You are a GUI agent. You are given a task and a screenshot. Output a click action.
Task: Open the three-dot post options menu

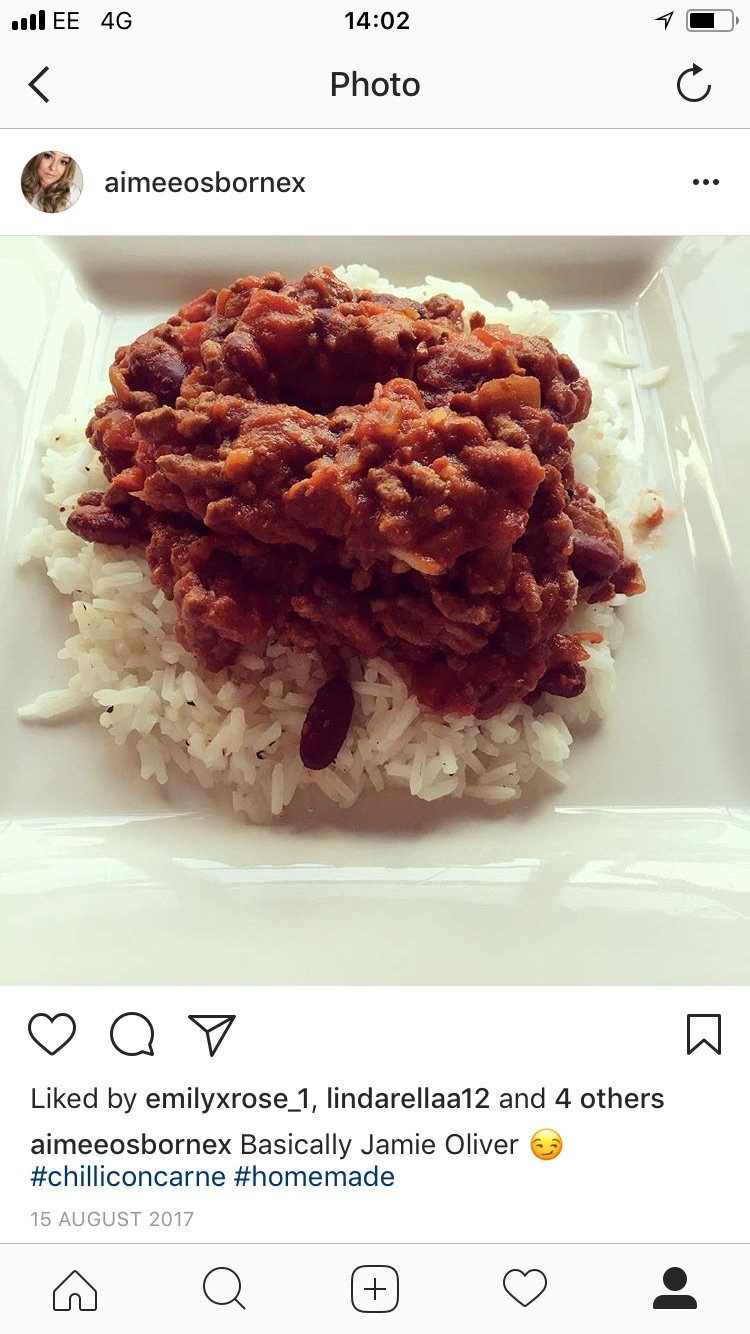[705, 182]
